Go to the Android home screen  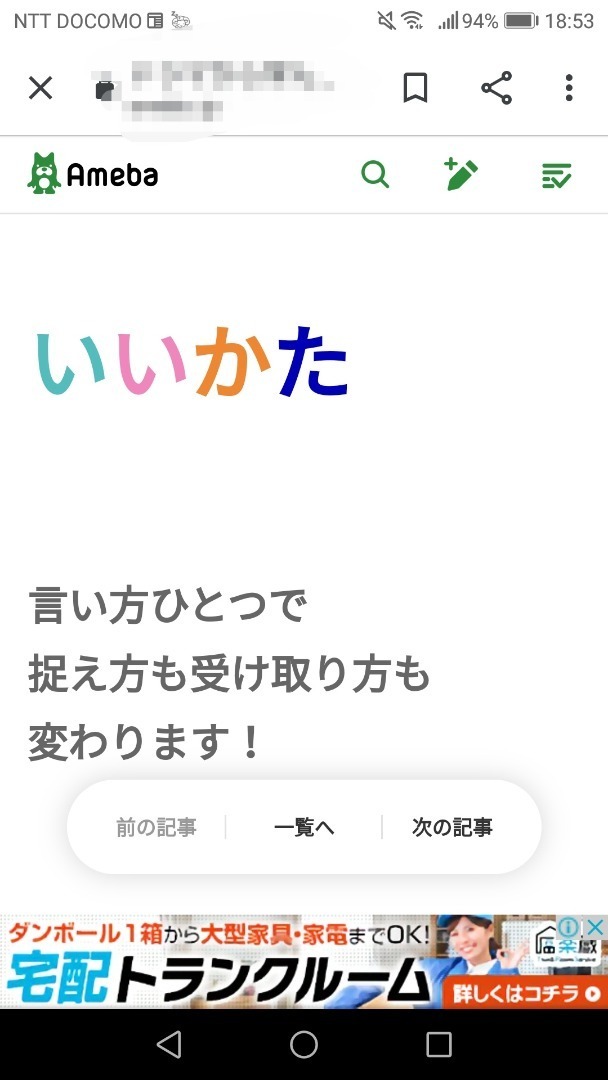tap(304, 1044)
